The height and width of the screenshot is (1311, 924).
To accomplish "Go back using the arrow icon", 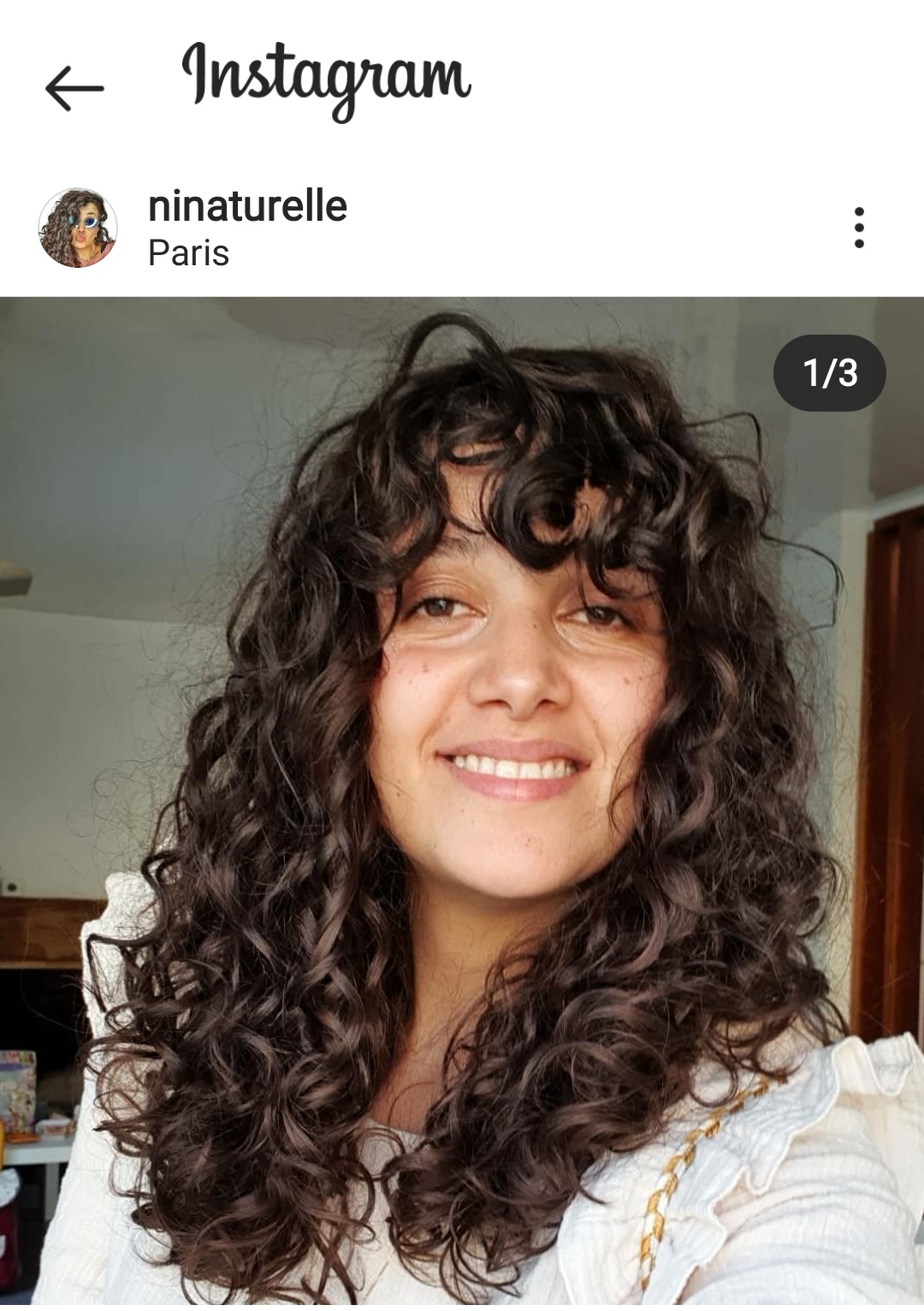I will 74,88.
